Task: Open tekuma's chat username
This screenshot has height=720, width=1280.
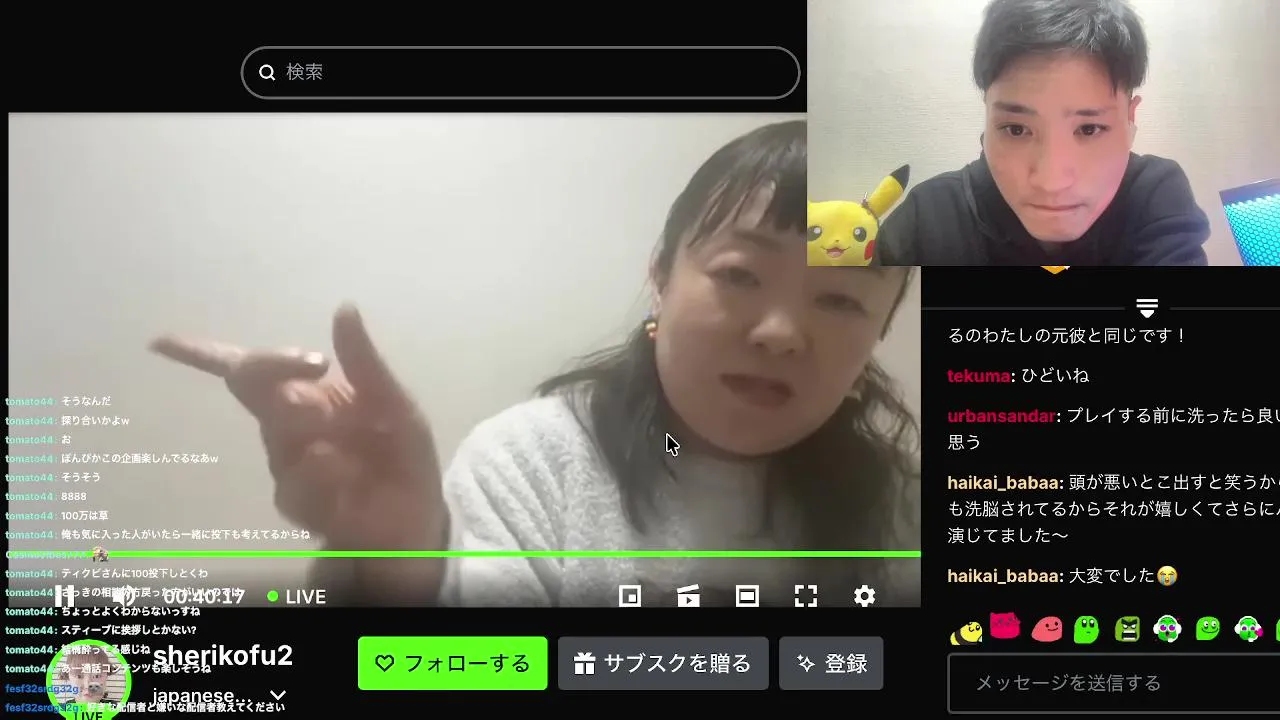Action: 978,376
